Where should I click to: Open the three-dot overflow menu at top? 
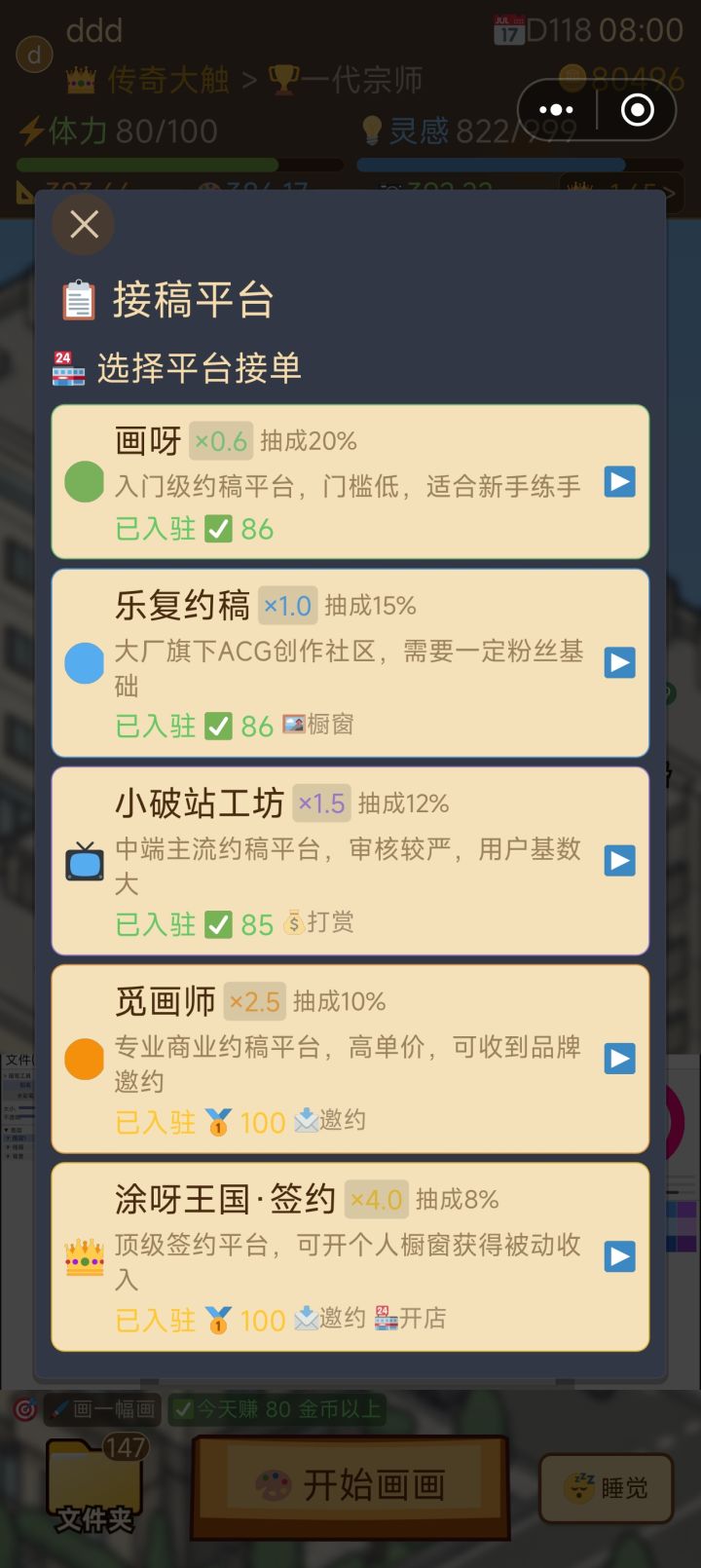point(554,109)
